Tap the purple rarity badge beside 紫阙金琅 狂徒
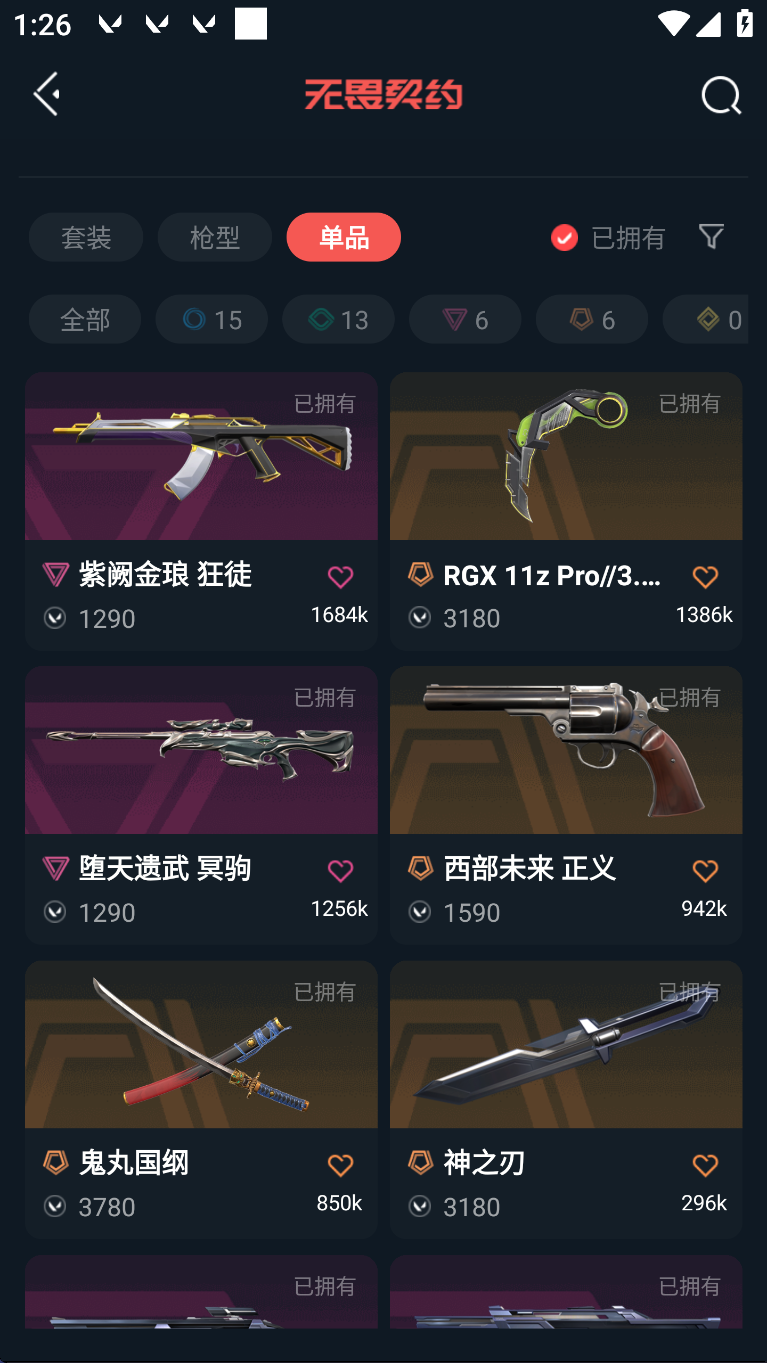Viewport: 767px width, 1363px height. 55,575
